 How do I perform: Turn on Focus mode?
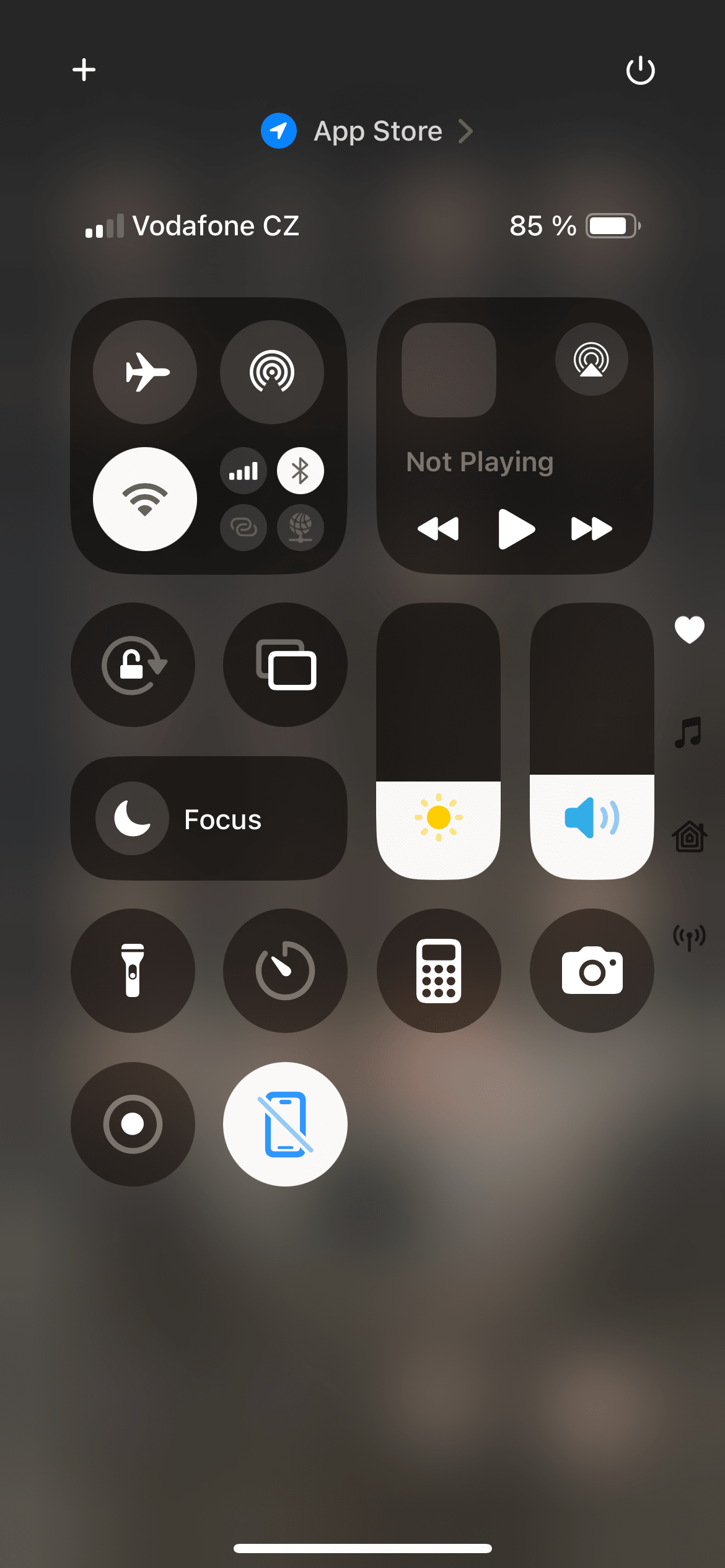coord(209,819)
